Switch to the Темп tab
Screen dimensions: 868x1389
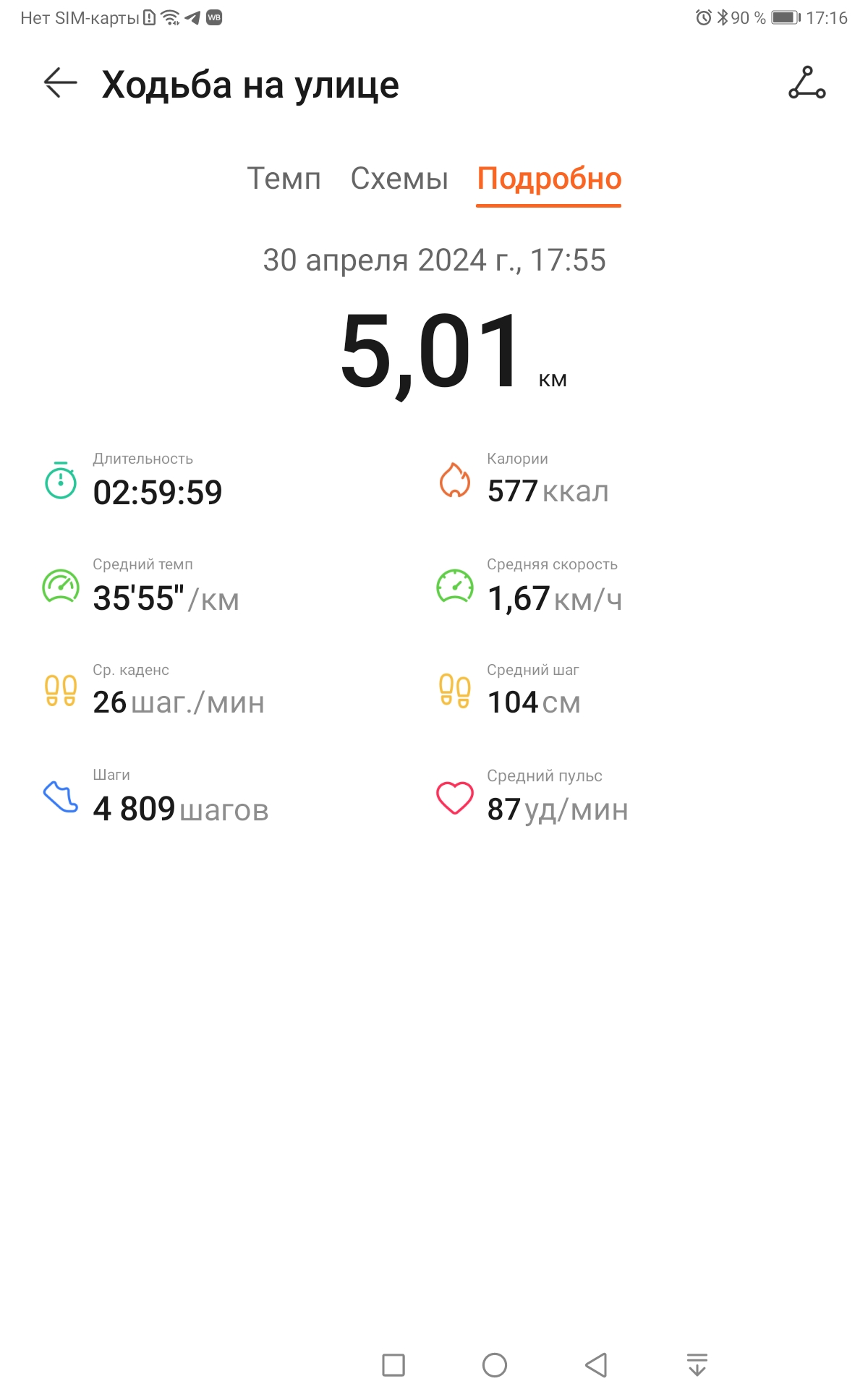pyautogui.click(x=284, y=179)
